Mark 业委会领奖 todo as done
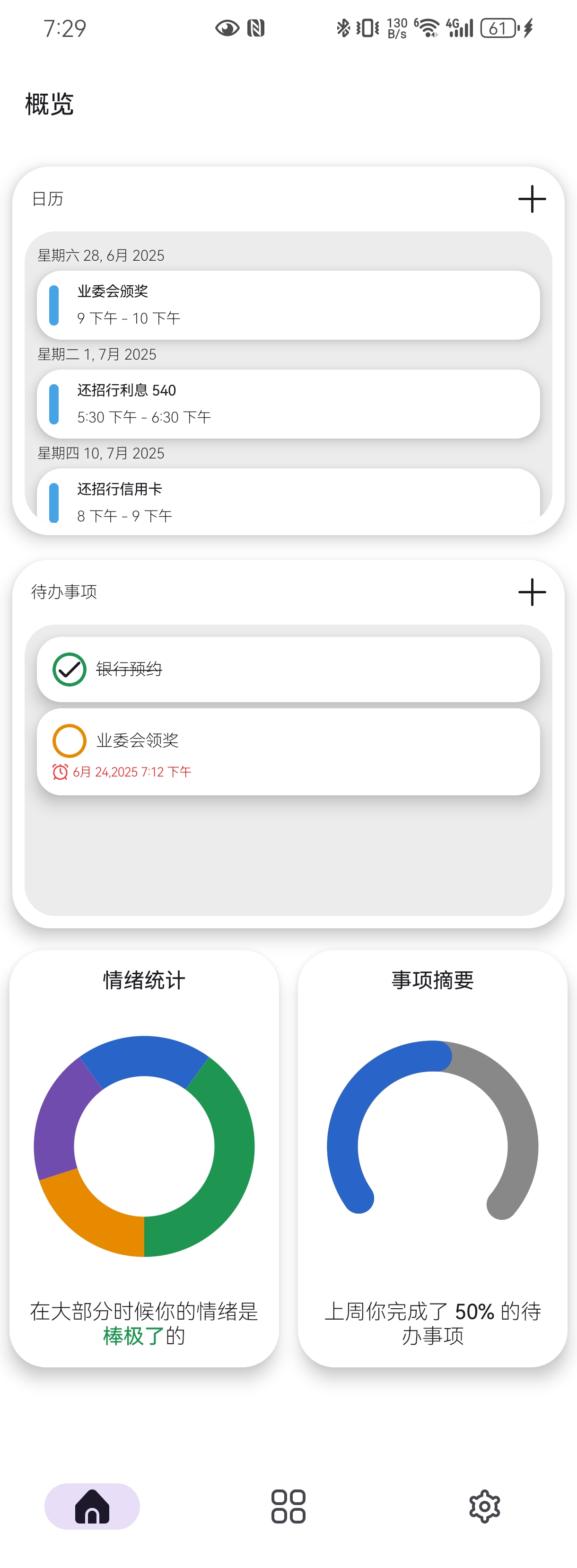This screenshot has height=1568, width=577. [x=70, y=741]
